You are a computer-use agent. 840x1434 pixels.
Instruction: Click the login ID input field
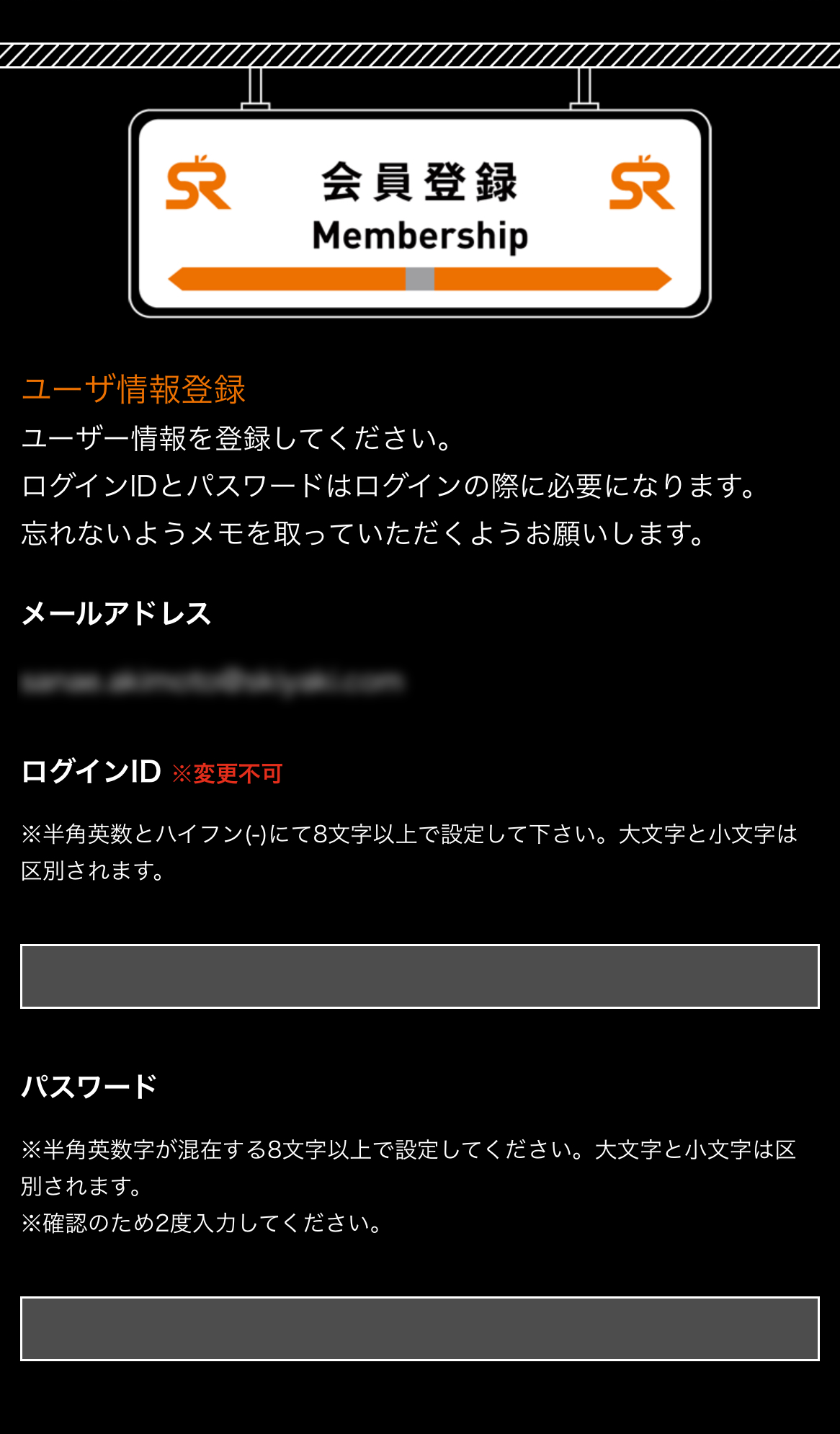click(x=420, y=978)
